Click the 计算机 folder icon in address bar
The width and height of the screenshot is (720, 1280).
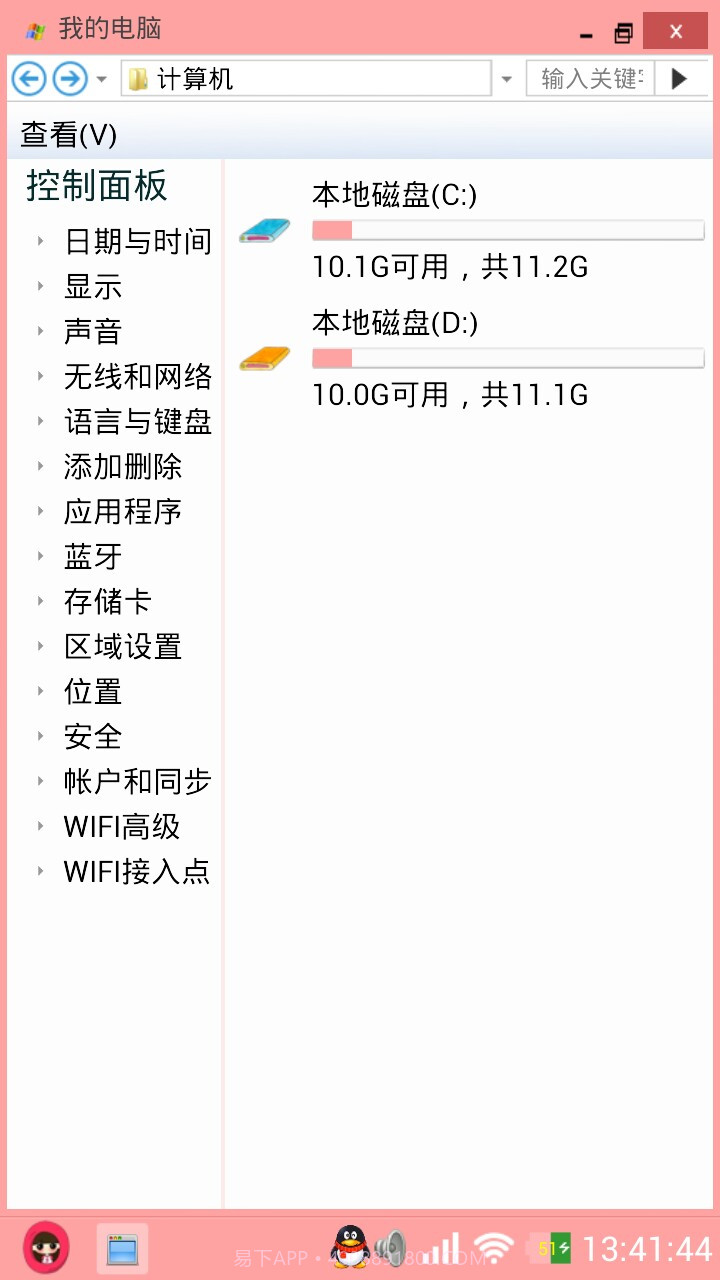pyautogui.click(x=136, y=78)
